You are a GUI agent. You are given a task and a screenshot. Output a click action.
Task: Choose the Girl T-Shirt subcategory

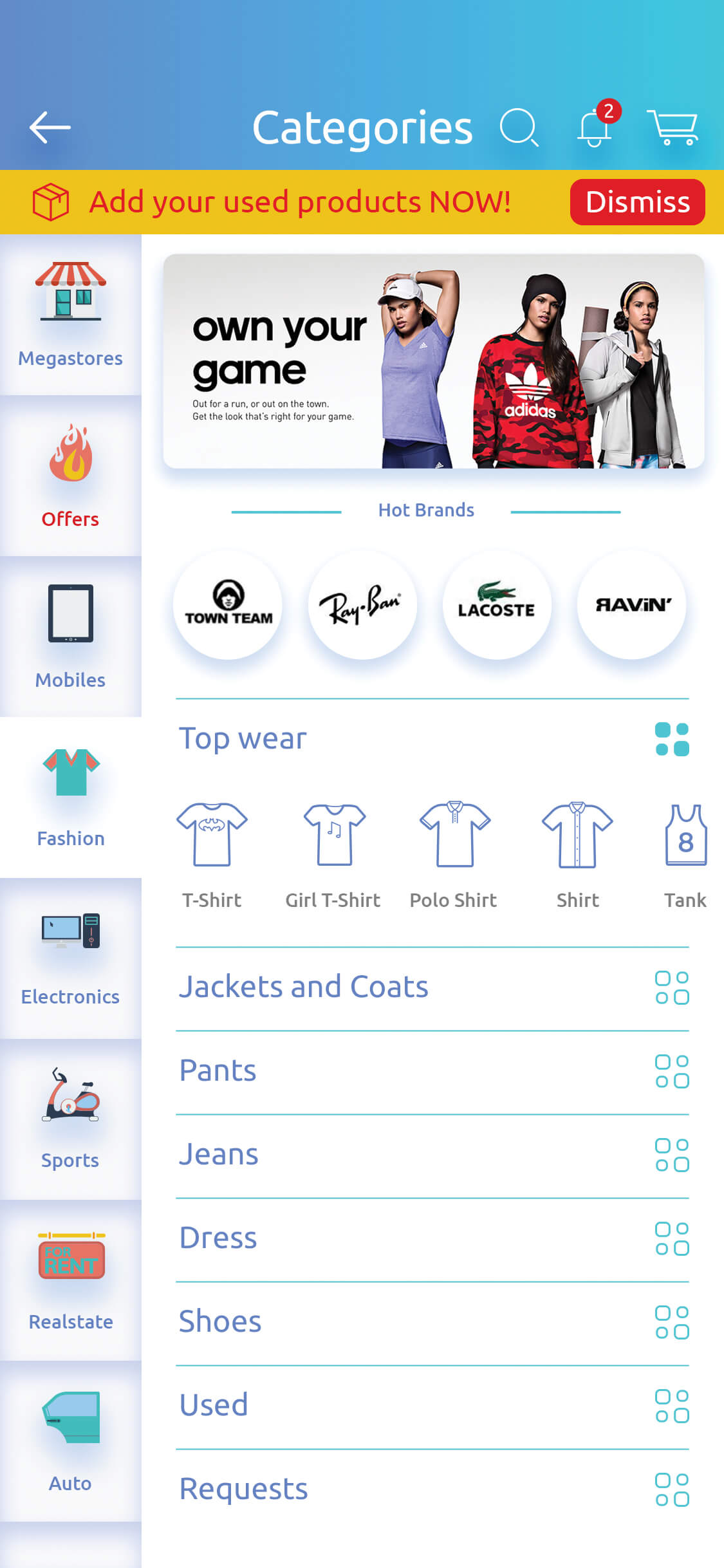333,852
